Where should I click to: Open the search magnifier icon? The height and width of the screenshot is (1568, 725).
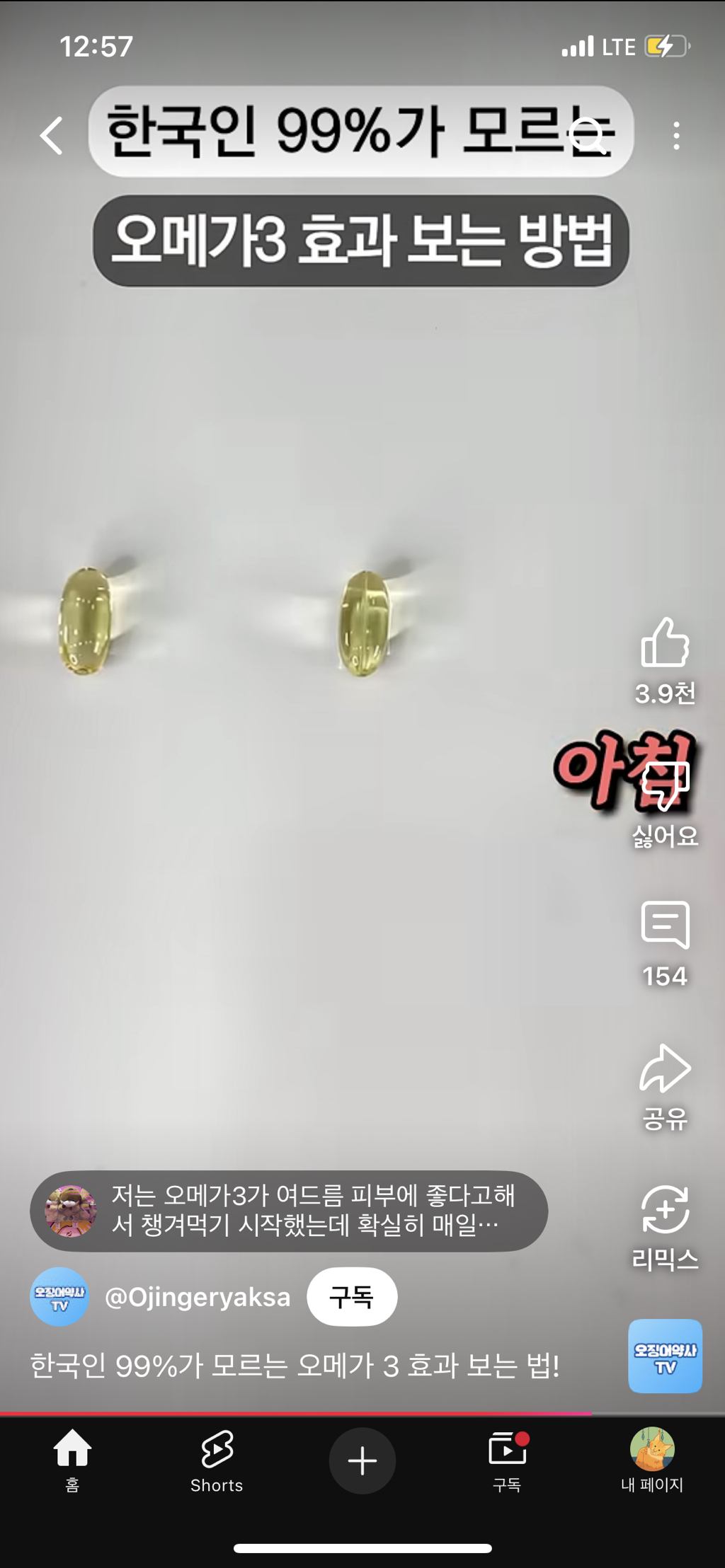click(x=588, y=135)
